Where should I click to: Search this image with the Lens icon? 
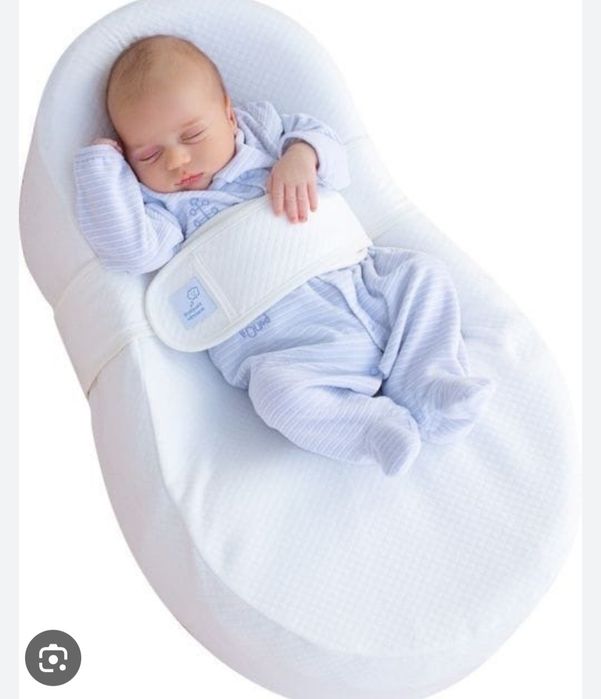53,657
